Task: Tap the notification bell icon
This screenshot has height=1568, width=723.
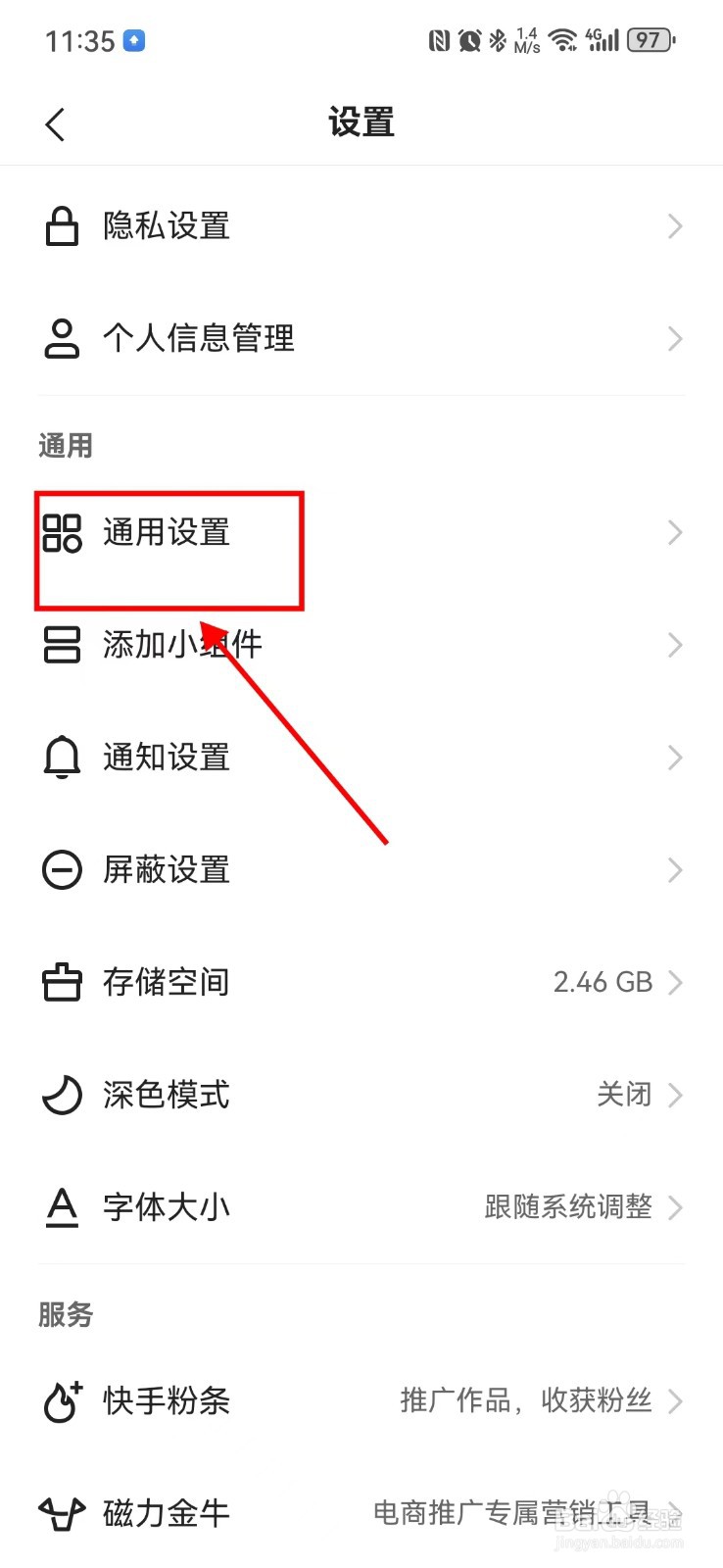Action: point(62,758)
